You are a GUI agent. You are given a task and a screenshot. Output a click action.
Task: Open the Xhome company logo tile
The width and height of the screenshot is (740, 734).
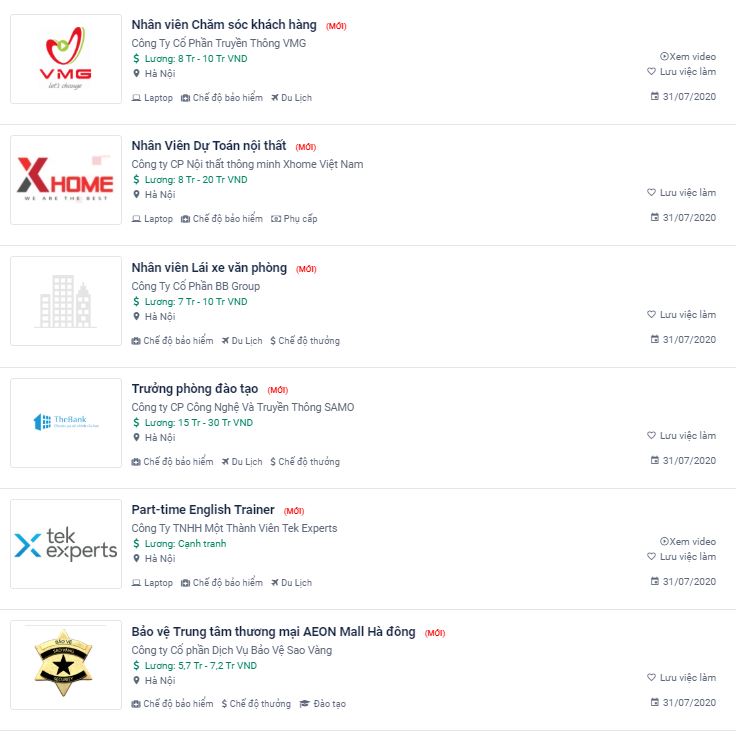pyautogui.click(x=65, y=182)
